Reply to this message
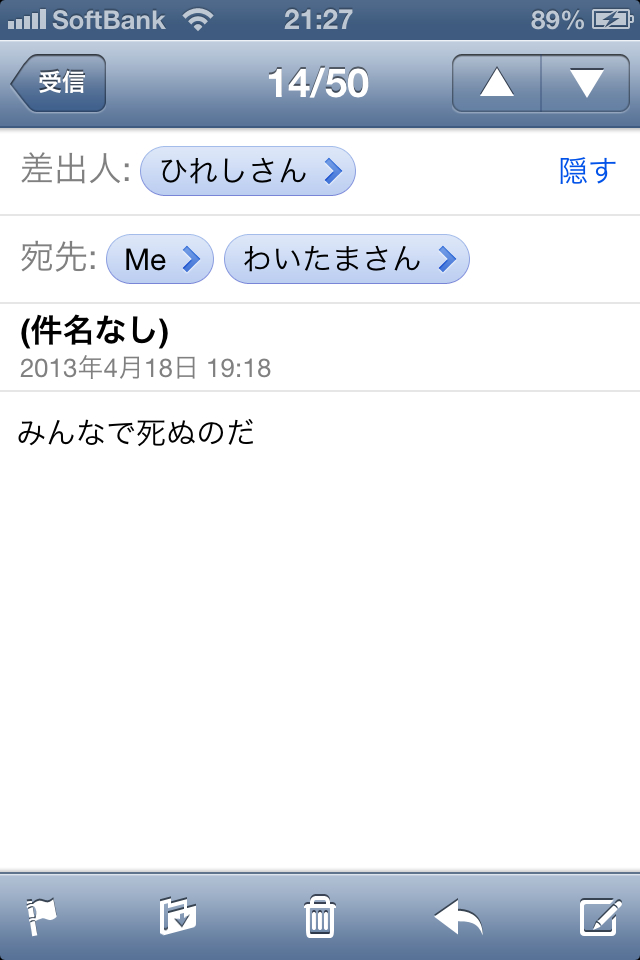Screen dimensions: 640x960 point(458,916)
